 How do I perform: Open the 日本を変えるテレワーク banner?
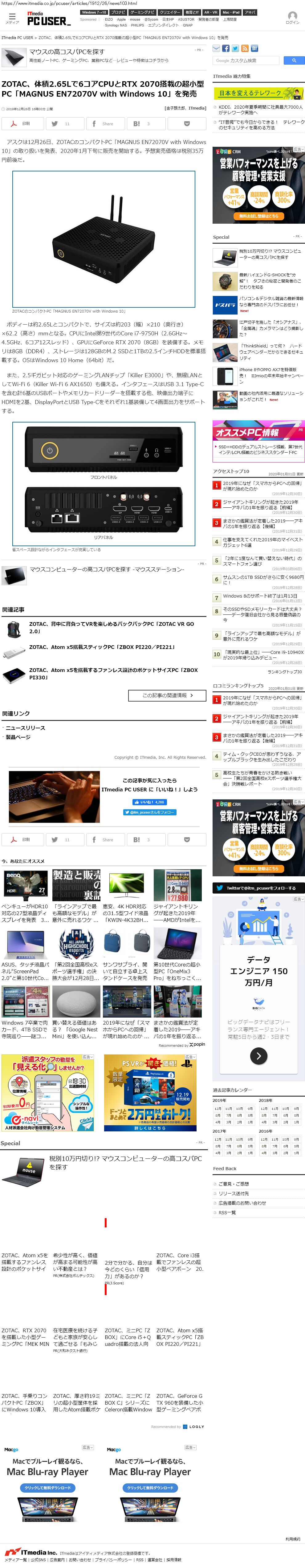(258, 93)
